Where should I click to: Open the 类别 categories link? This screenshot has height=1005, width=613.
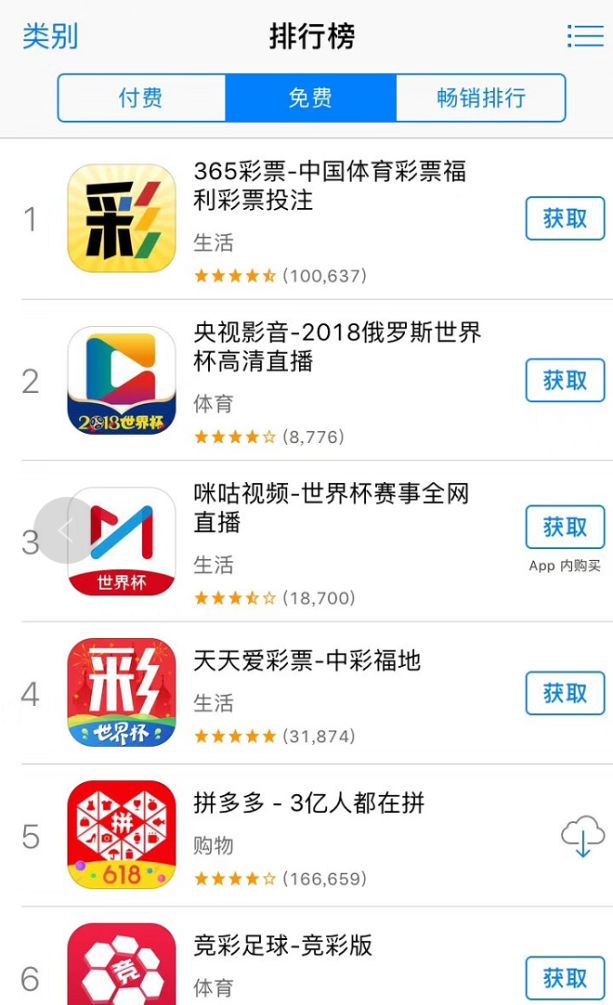[x=50, y=37]
